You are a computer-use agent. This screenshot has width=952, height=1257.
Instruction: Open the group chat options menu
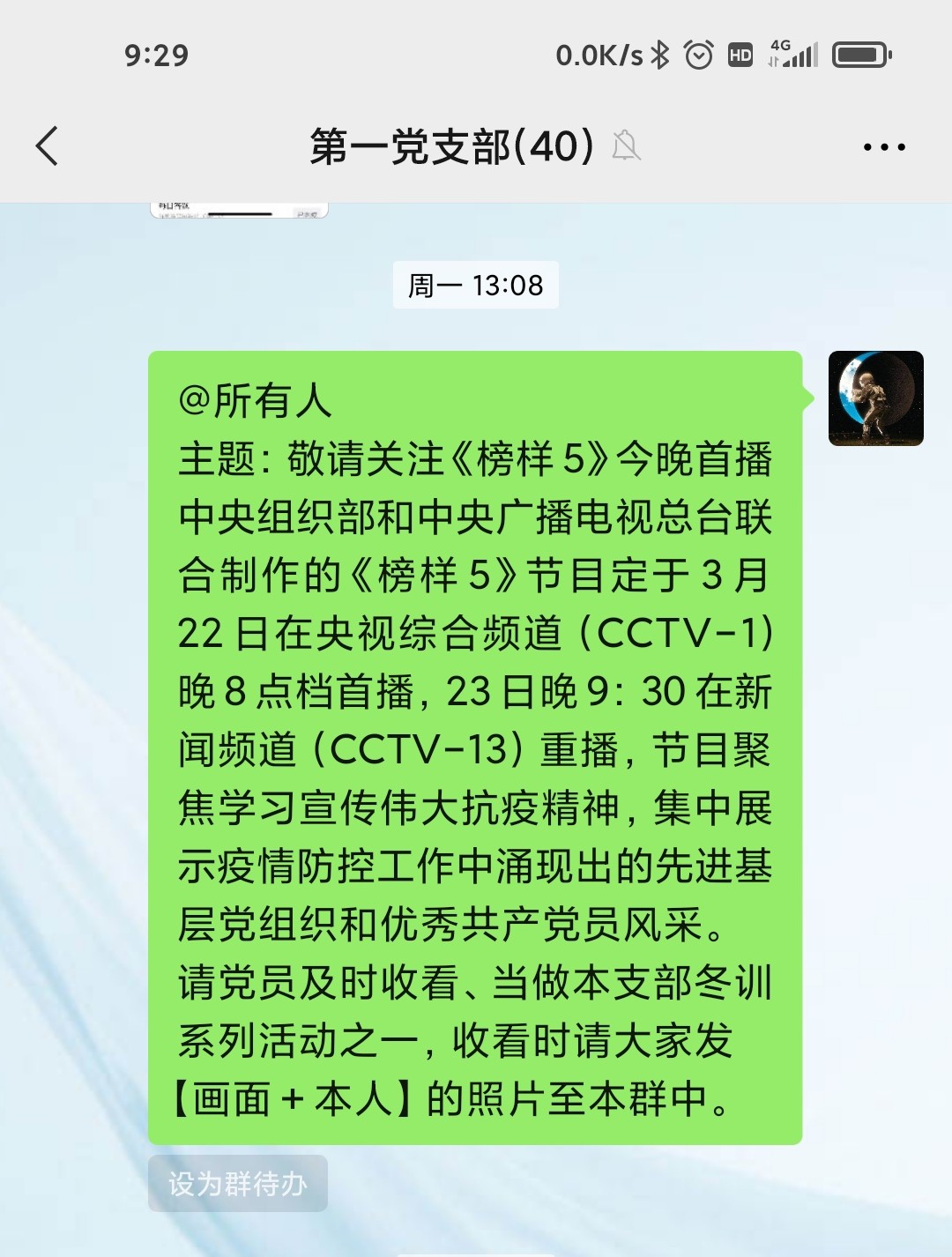tap(884, 147)
